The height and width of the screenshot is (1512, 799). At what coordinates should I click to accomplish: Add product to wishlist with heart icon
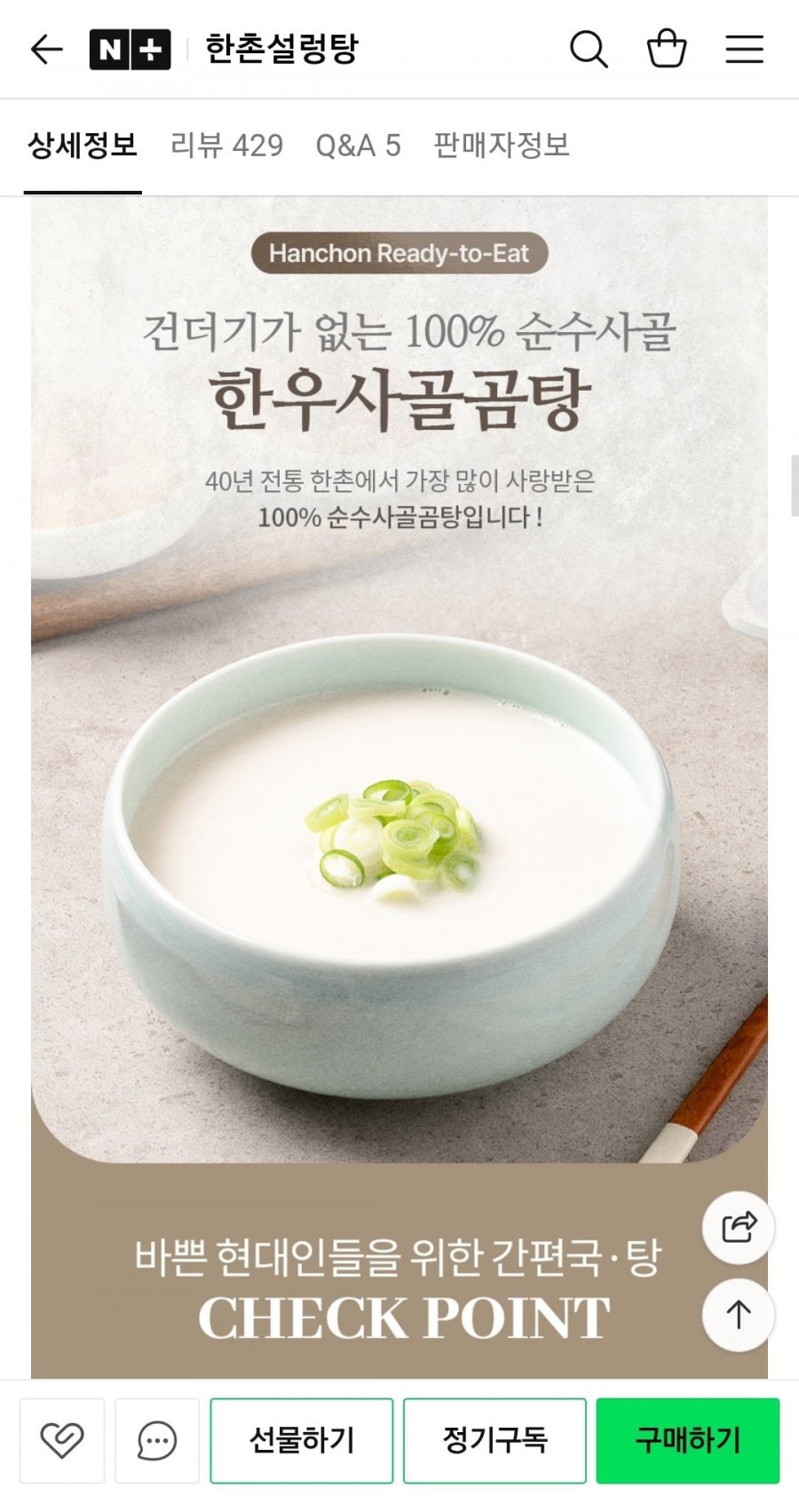(62, 1440)
